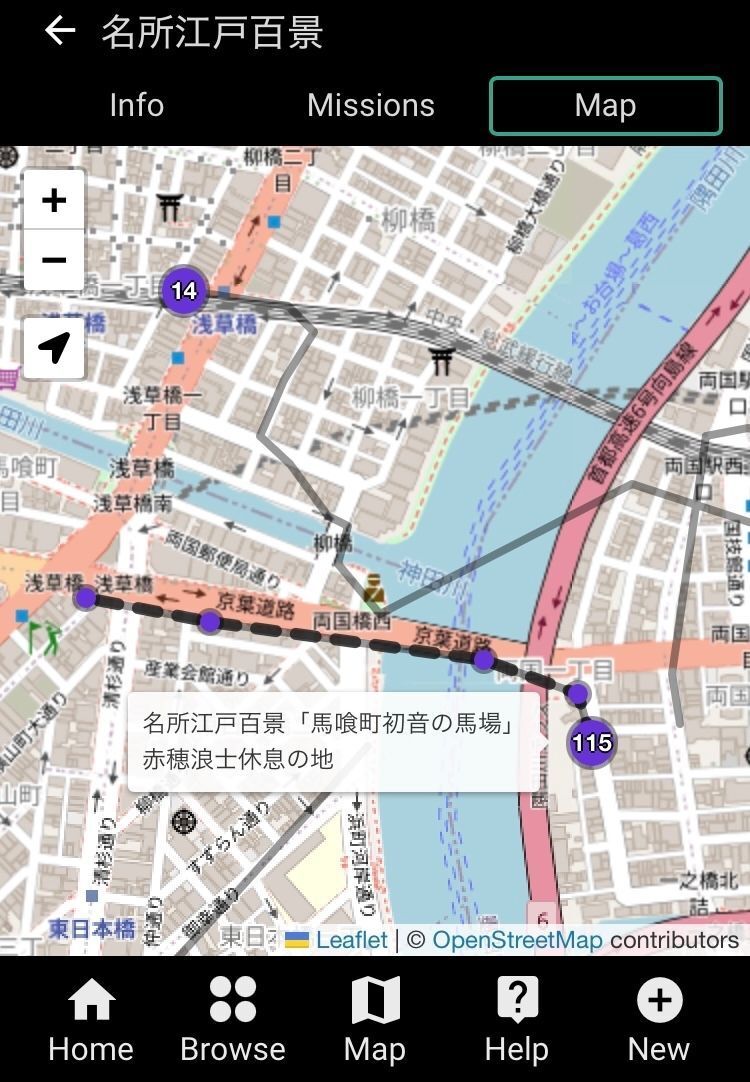Center map on my location
The width and height of the screenshot is (750, 1082).
54,348
